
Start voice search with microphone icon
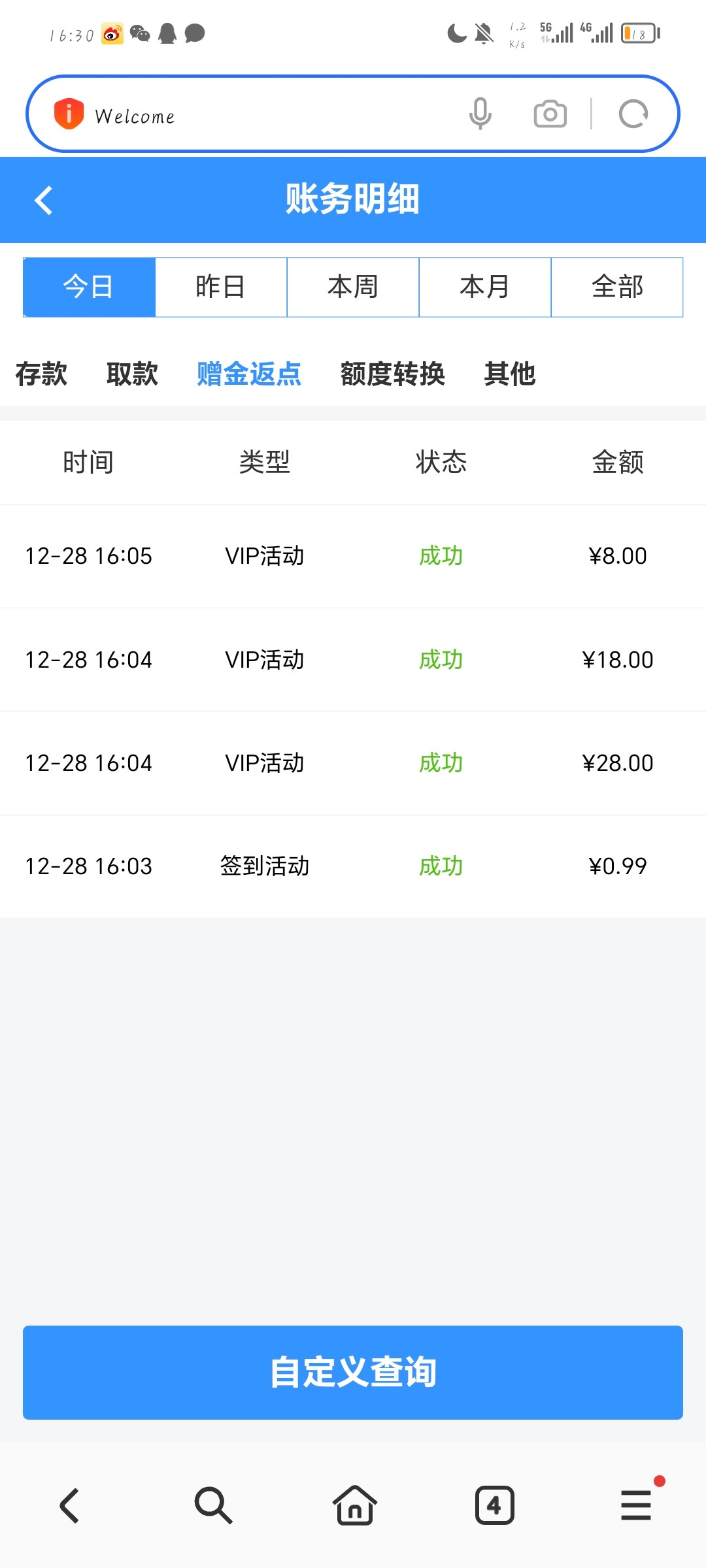[480, 114]
